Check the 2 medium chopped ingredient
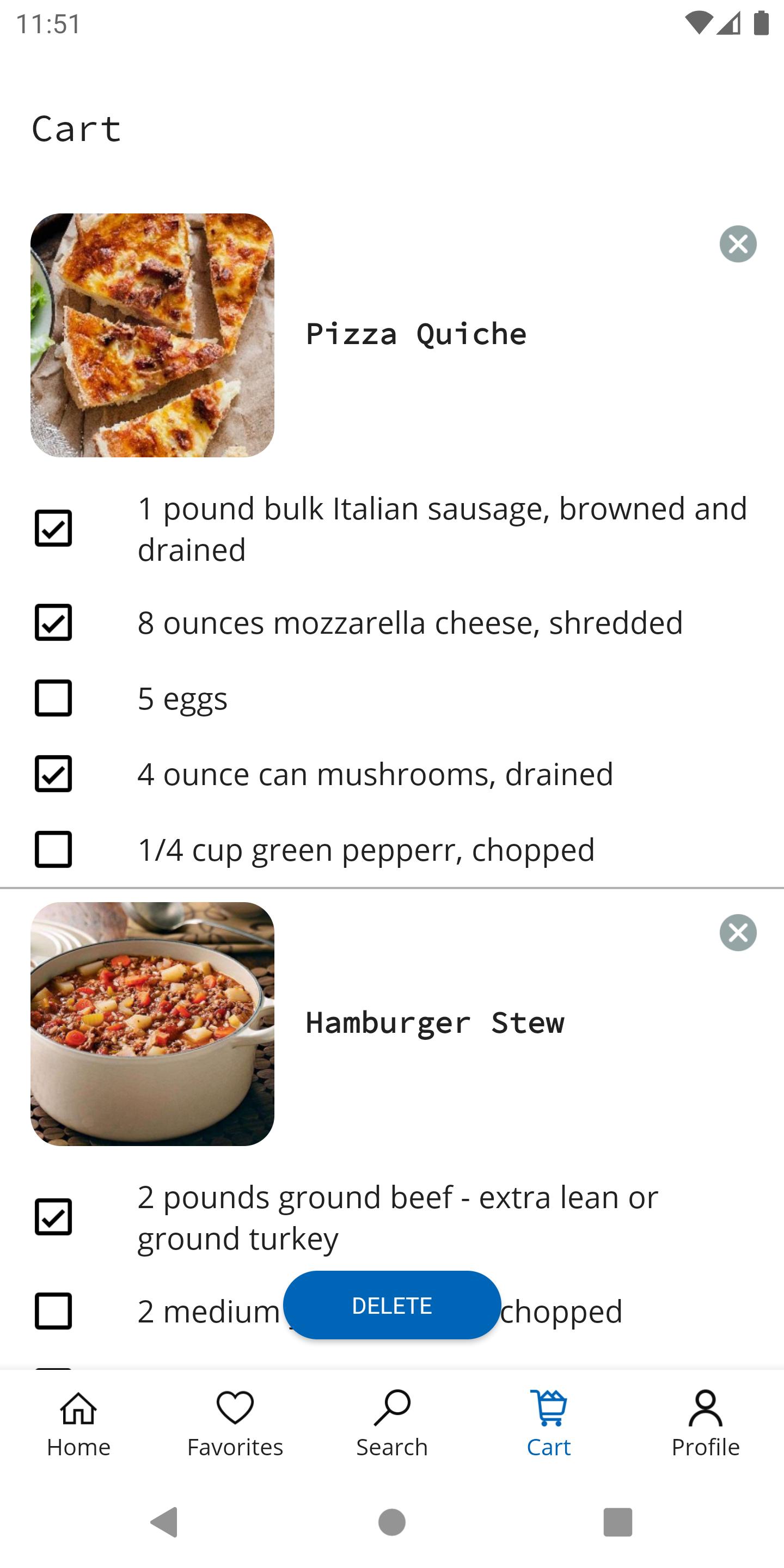The width and height of the screenshot is (784, 1568). (x=53, y=1311)
